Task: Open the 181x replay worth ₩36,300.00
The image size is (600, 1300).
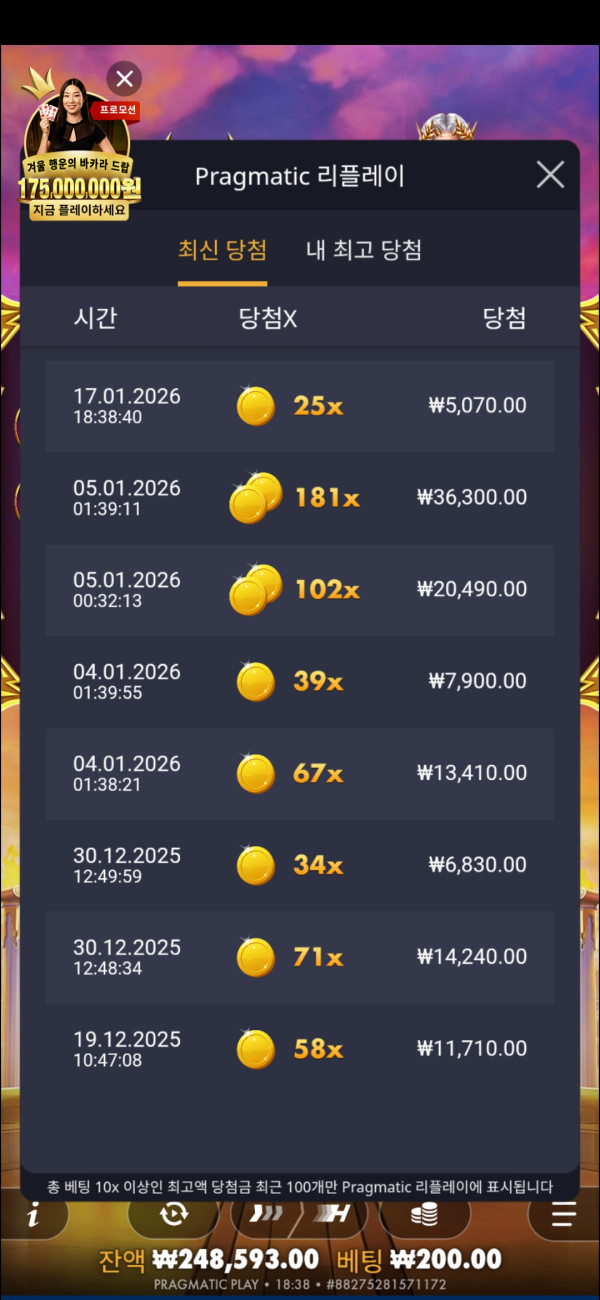Action: (x=300, y=498)
